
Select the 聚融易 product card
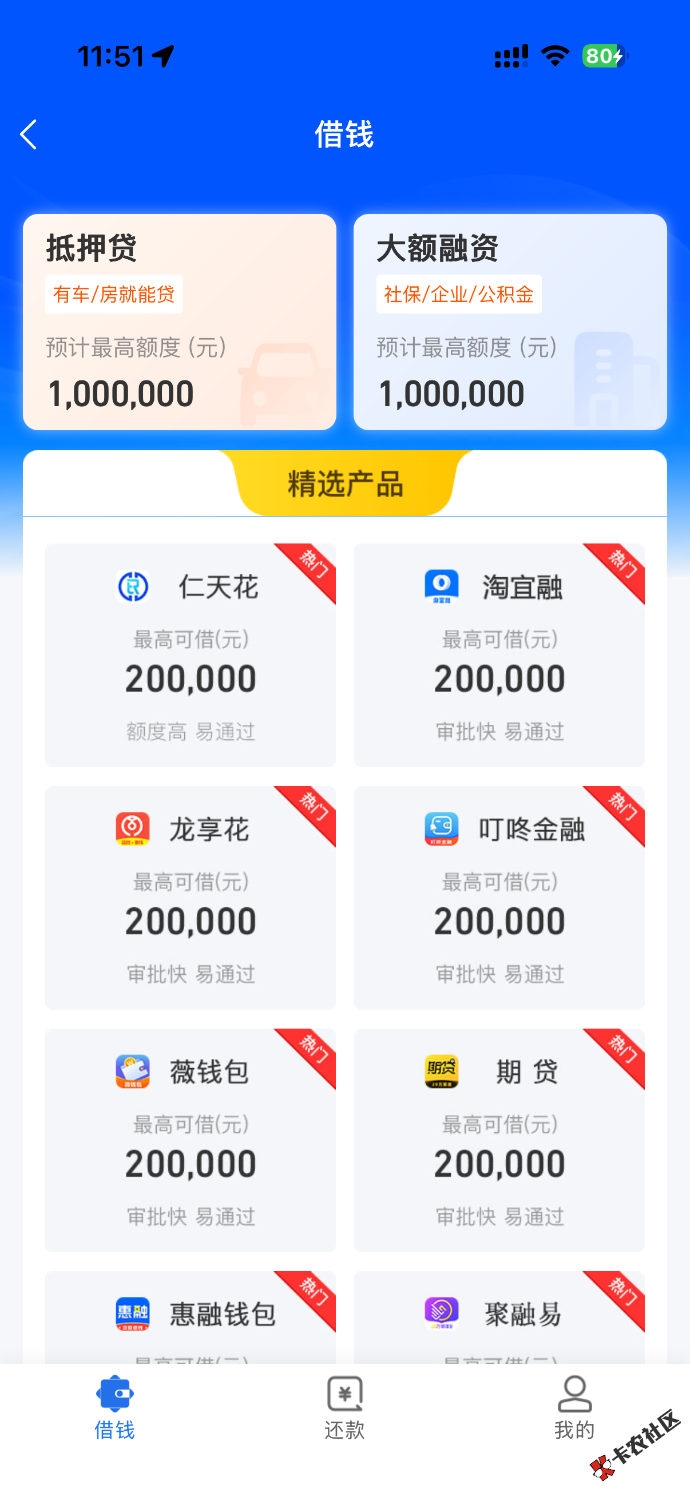499,1318
